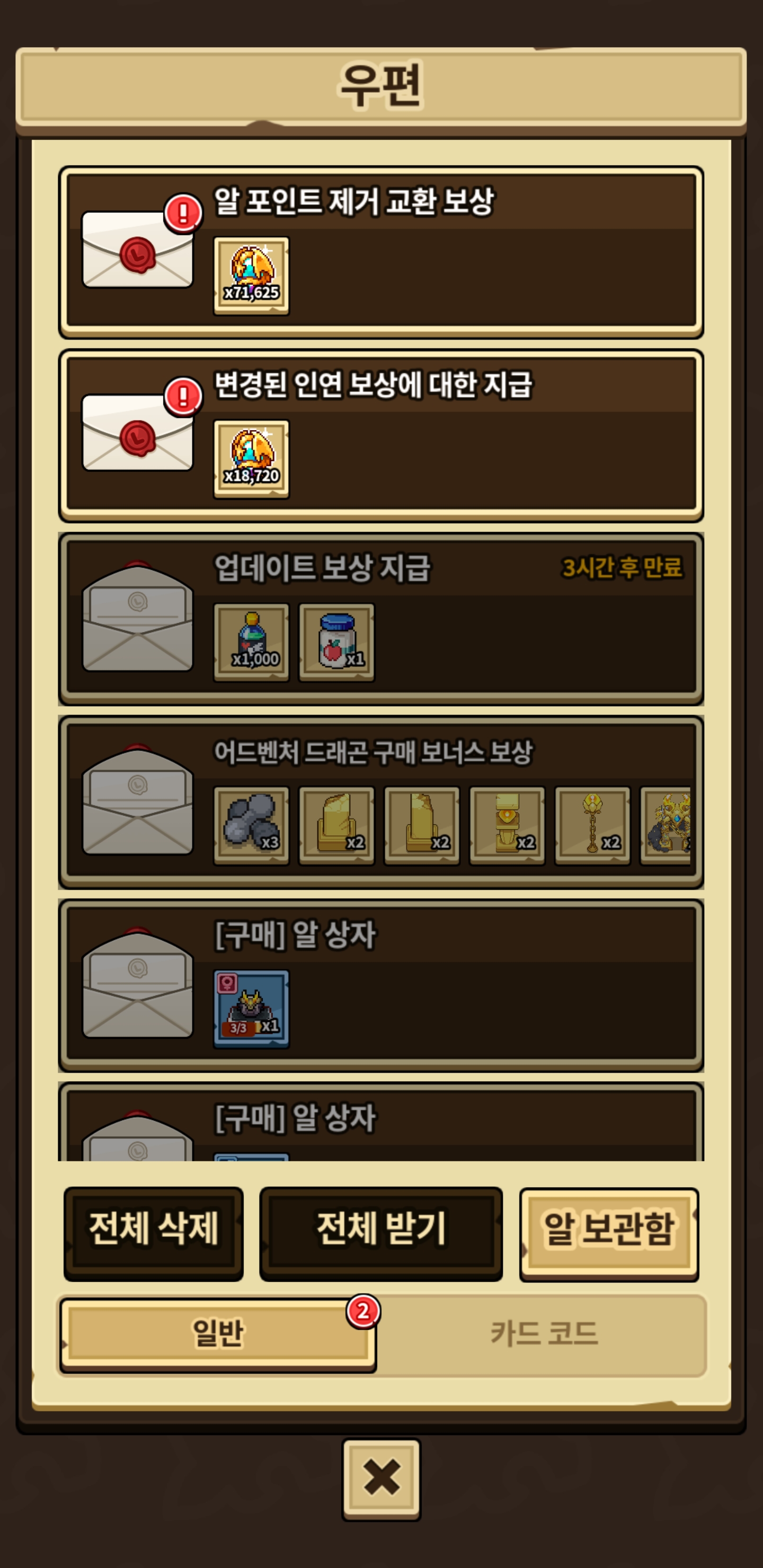Screen dimensions: 763x1568
Task: Tap the 전체 삭제 button
Action: [154, 1233]
